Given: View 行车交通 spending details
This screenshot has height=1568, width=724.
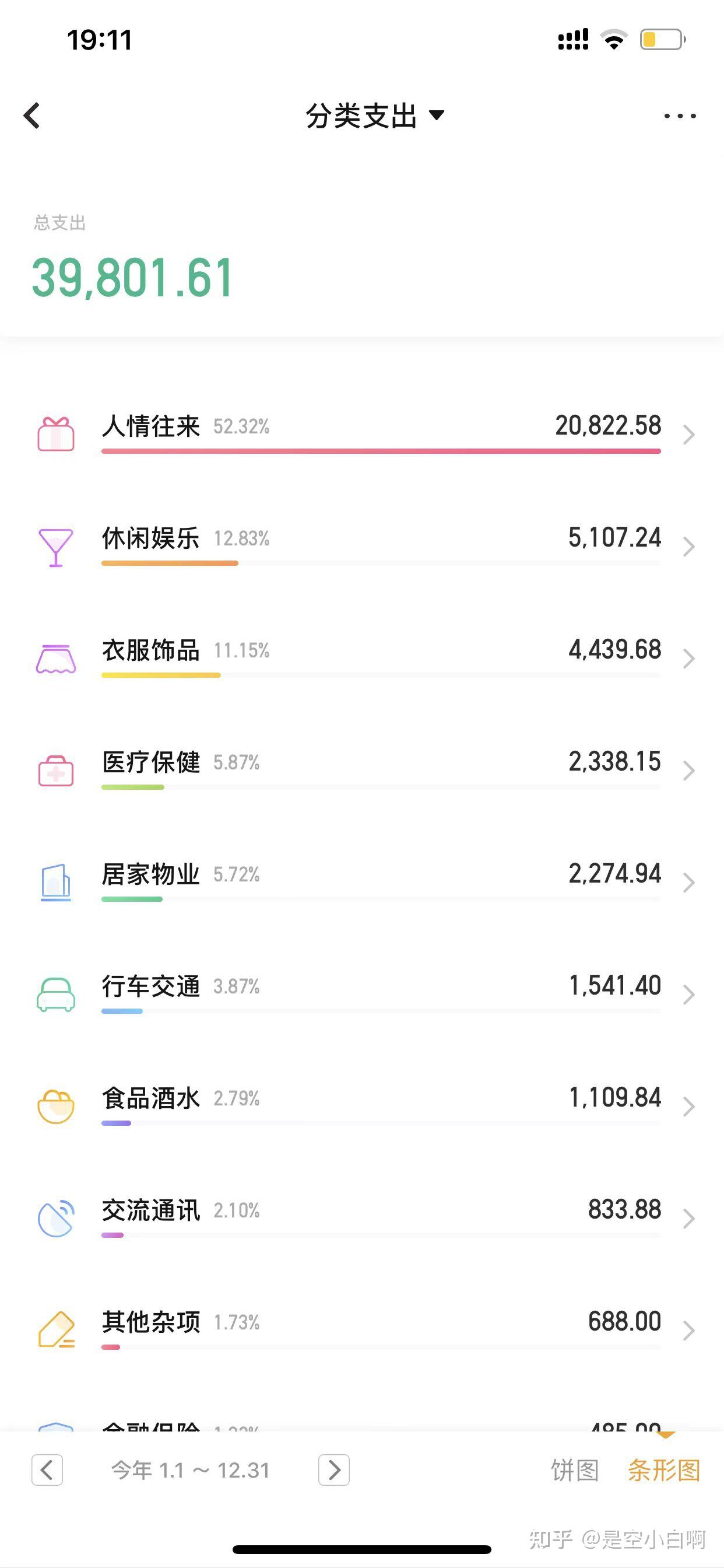Looking at the screenshot, I should [365, 993].
